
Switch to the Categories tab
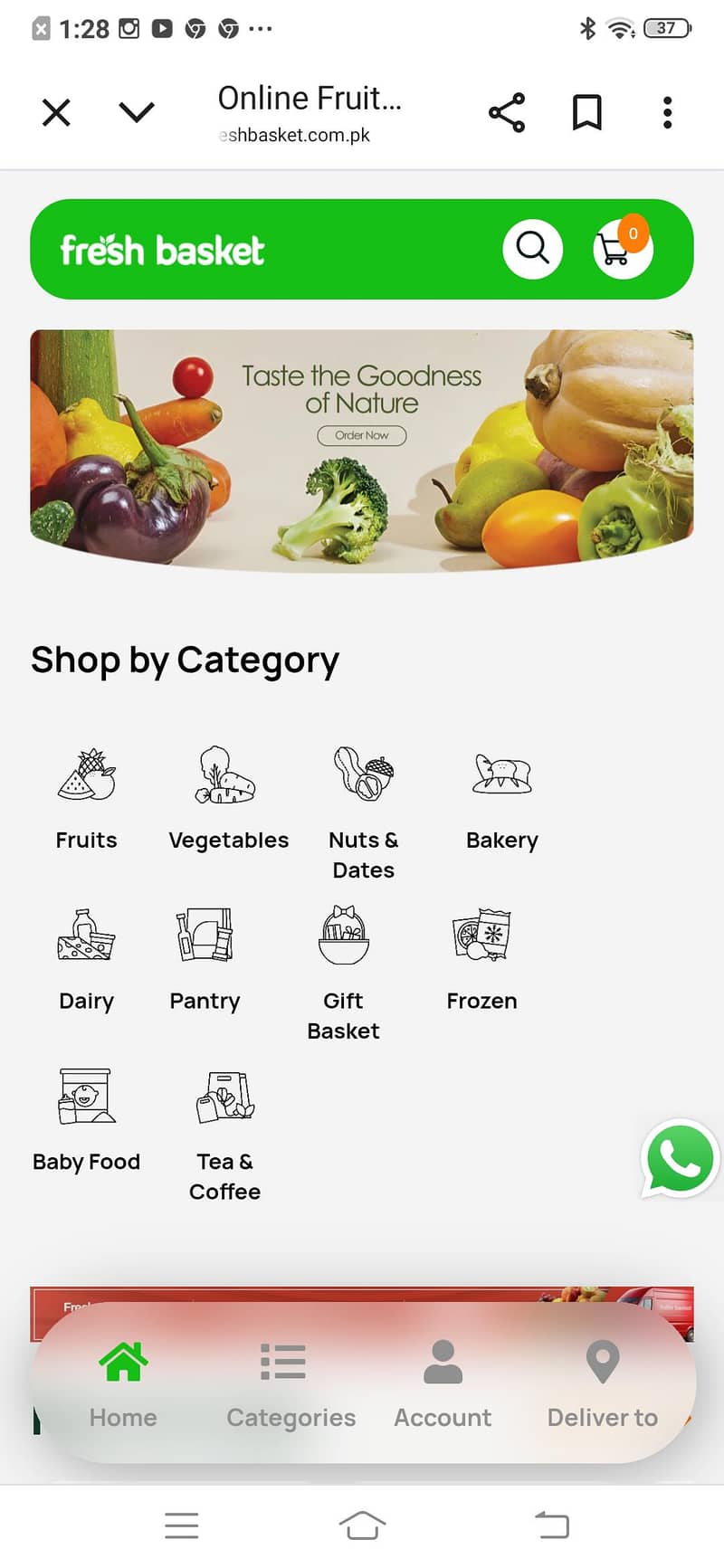pyautogui.click(x=291, y=1385)
